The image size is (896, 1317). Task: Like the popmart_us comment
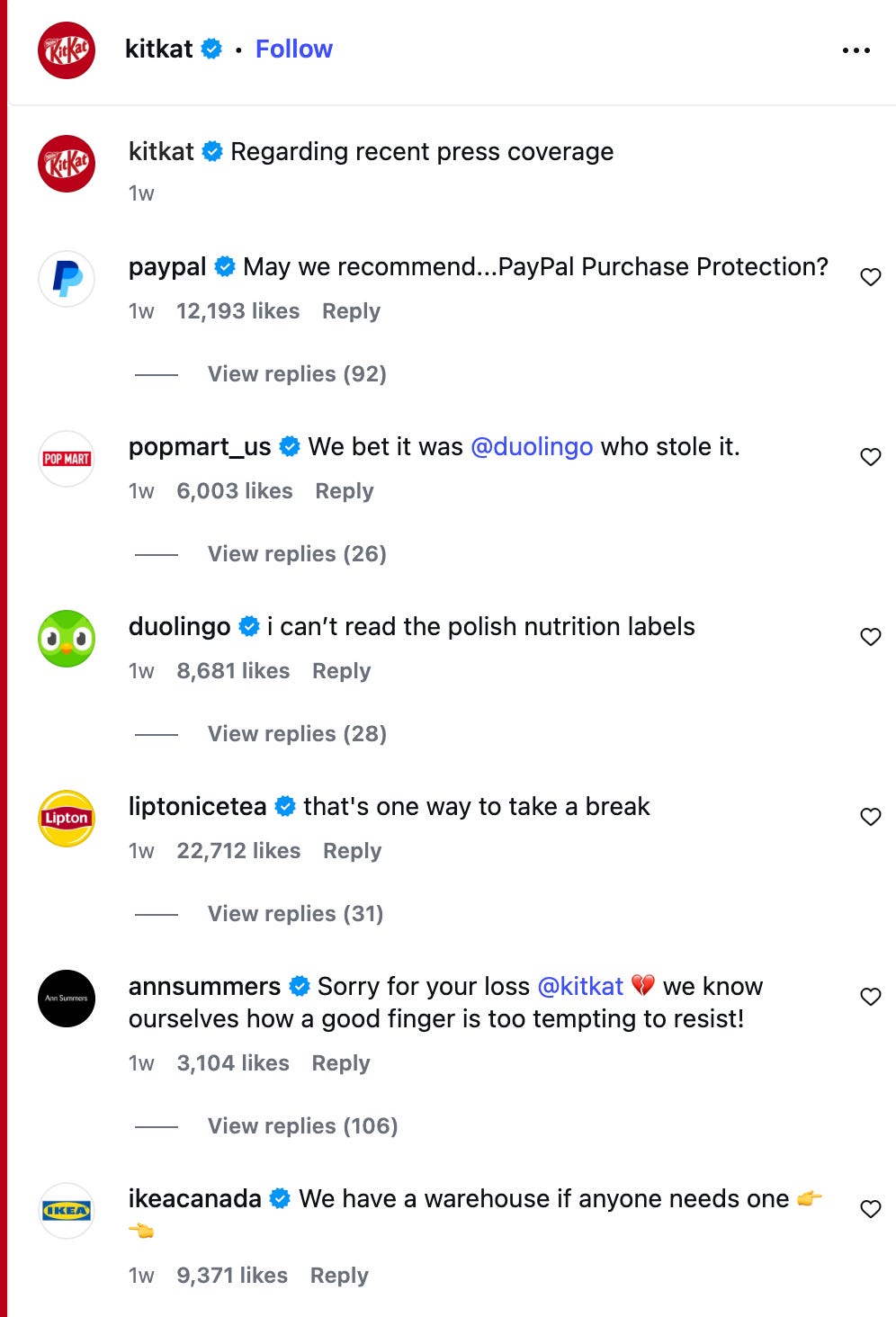(870, 457)
